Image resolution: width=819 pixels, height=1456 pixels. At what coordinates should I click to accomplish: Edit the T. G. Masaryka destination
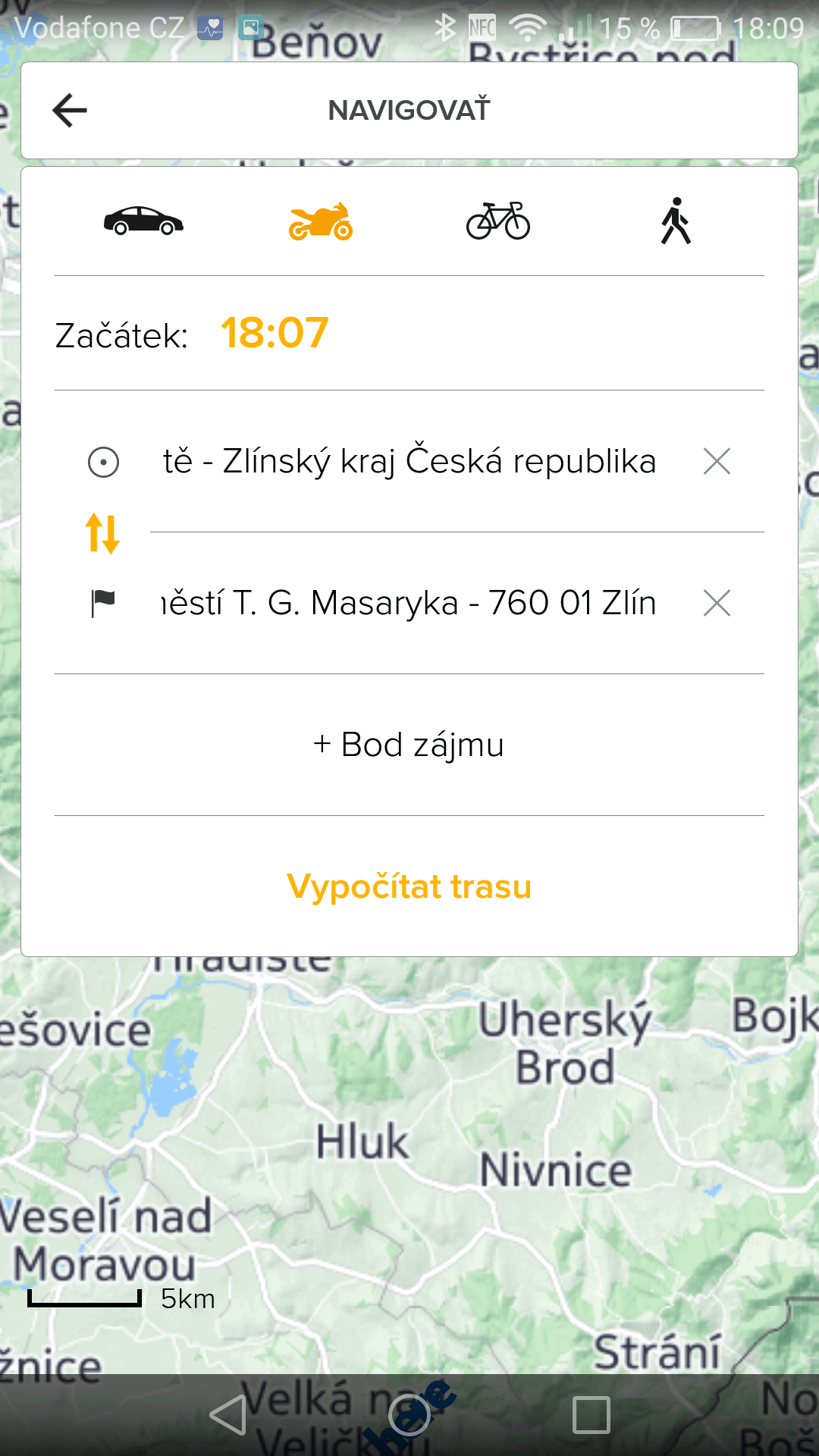coord(409,603)
